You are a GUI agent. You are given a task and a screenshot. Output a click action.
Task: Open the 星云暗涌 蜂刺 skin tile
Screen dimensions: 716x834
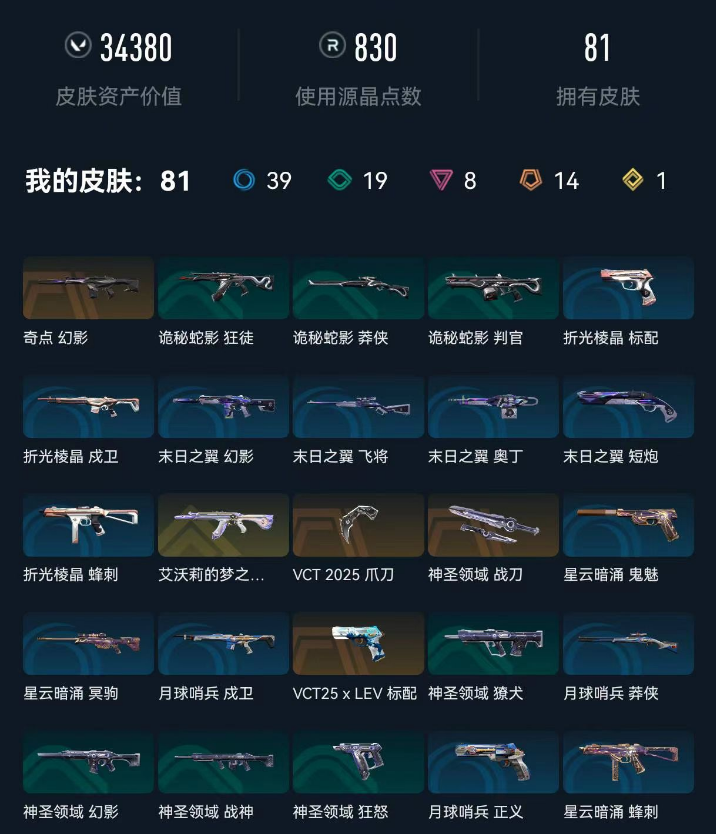628,762
